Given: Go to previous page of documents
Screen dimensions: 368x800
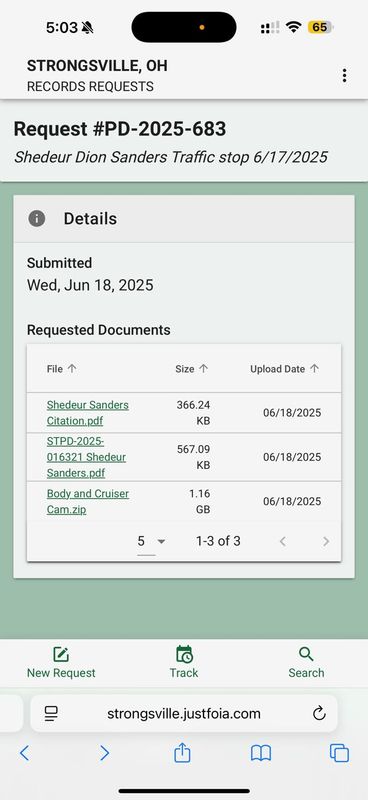Looking at the screenshot, I should pyautogui.click(x=282, y=541).
